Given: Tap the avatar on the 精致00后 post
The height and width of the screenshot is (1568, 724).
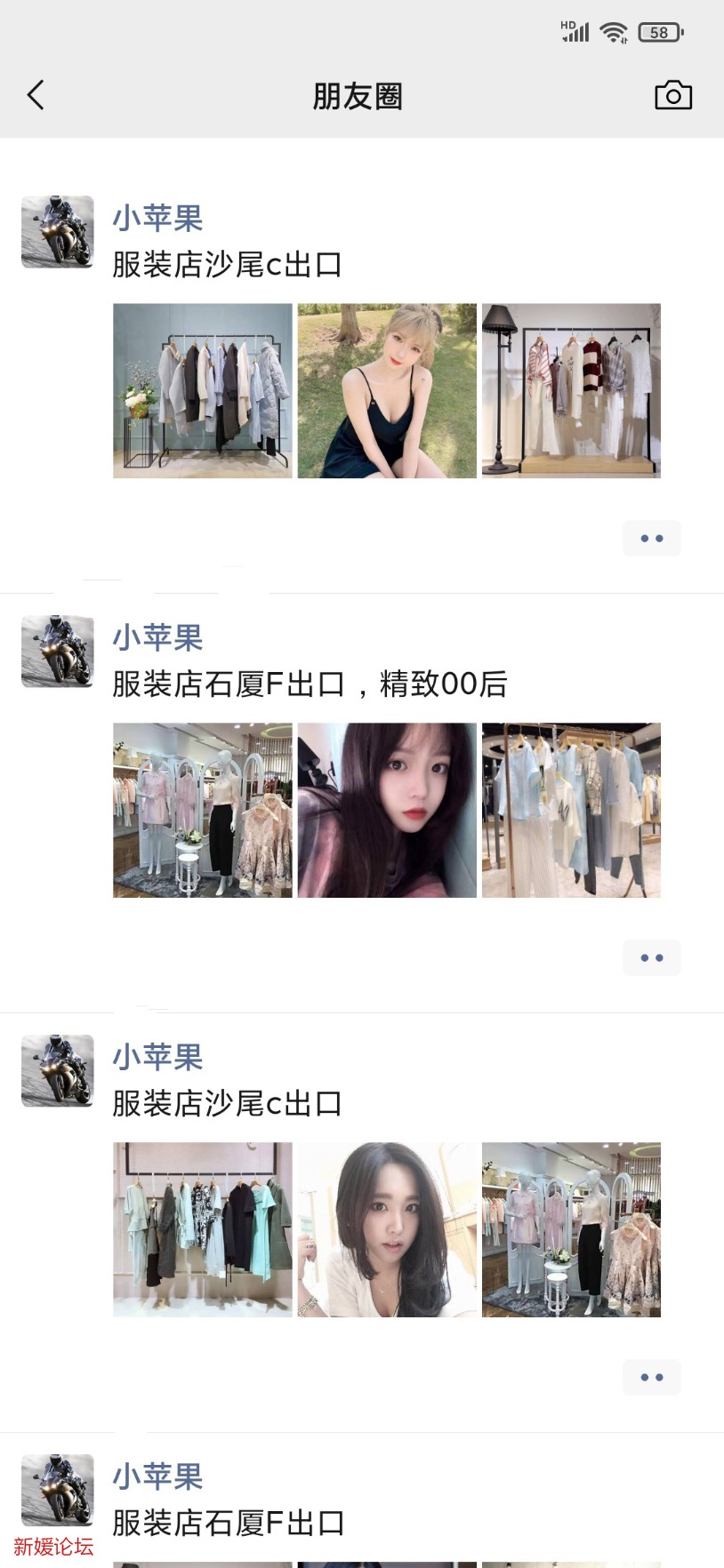Looking at the screenshot, I should [x=58, y=651].
